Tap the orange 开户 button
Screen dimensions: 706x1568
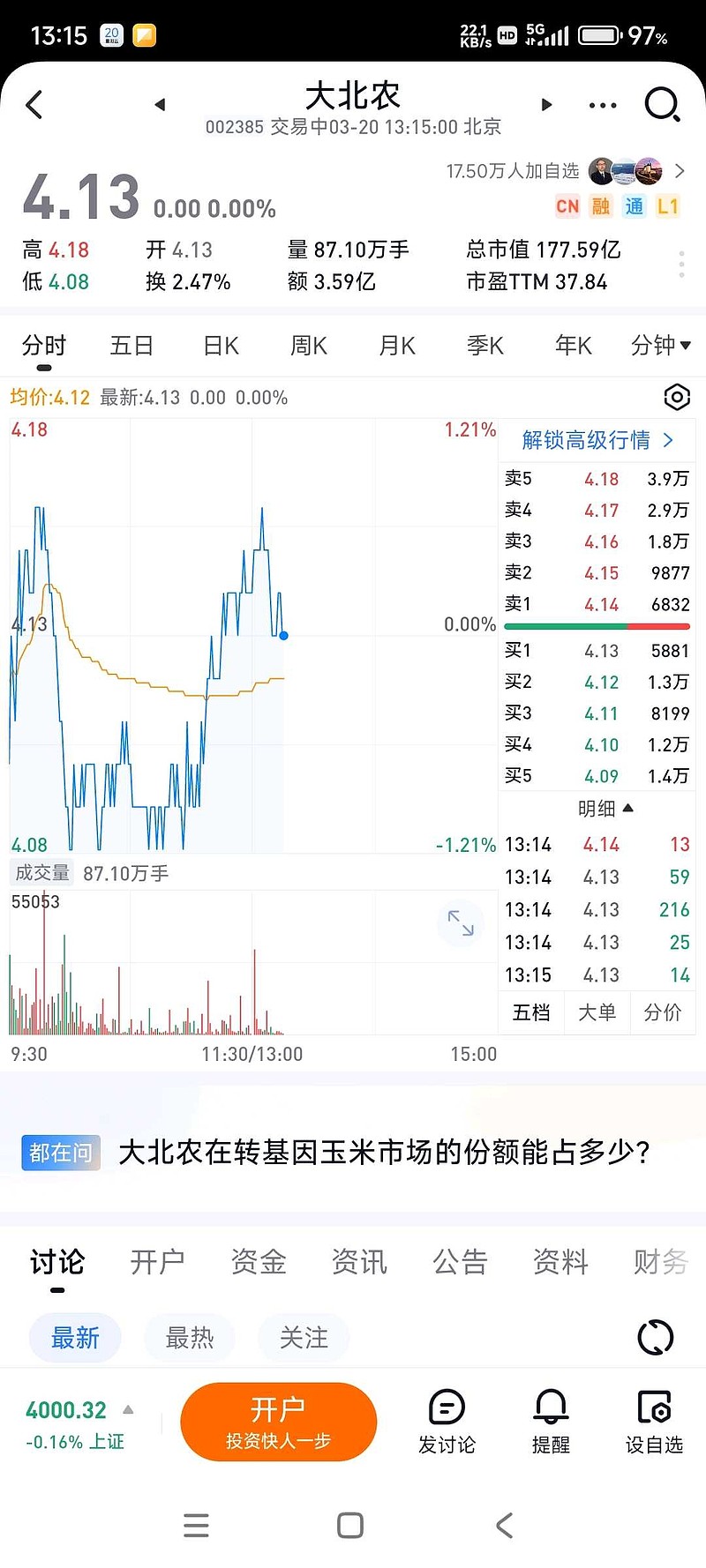pyautogui.click(x=278, y=1421)
